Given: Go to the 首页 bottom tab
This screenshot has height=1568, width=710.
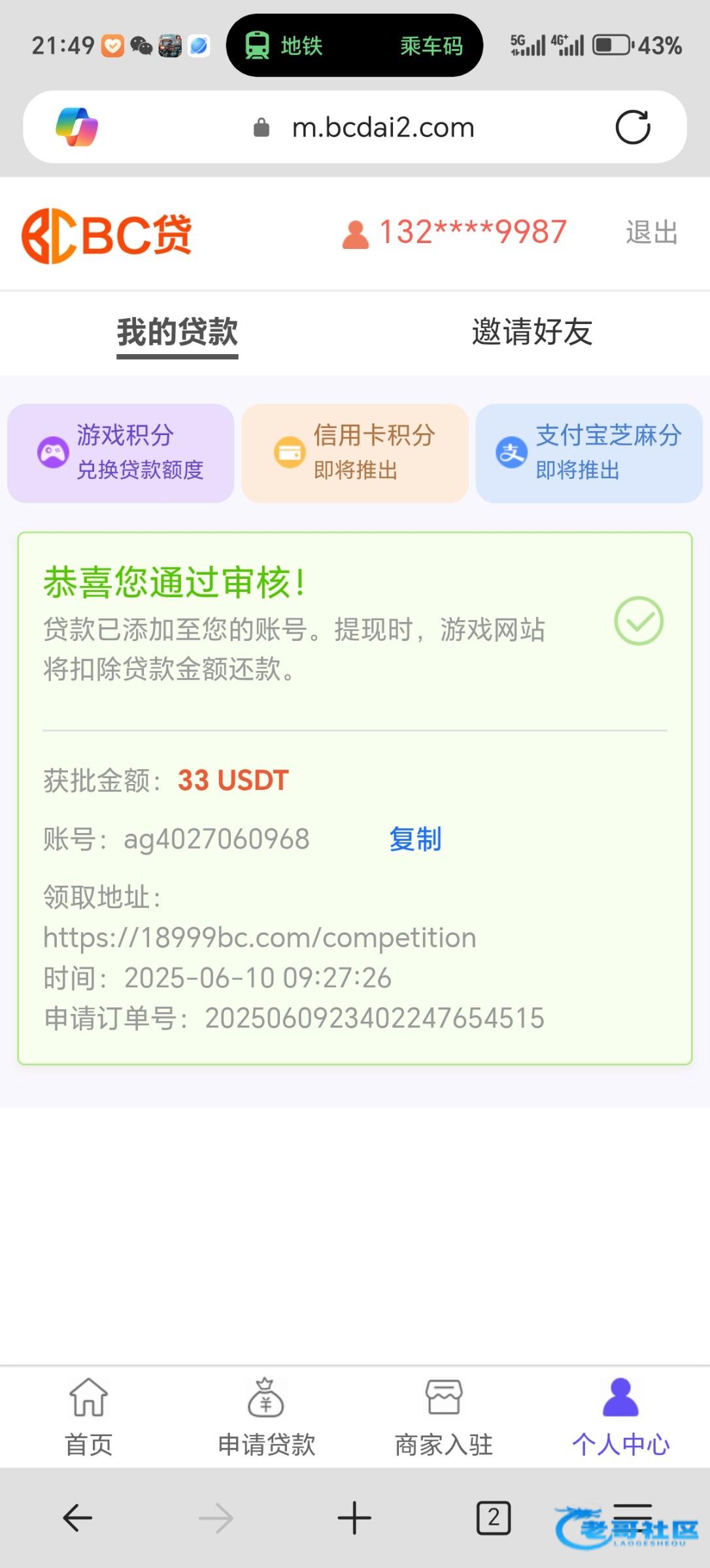Looking at the screenshot, I should [x=89, y=1416].
